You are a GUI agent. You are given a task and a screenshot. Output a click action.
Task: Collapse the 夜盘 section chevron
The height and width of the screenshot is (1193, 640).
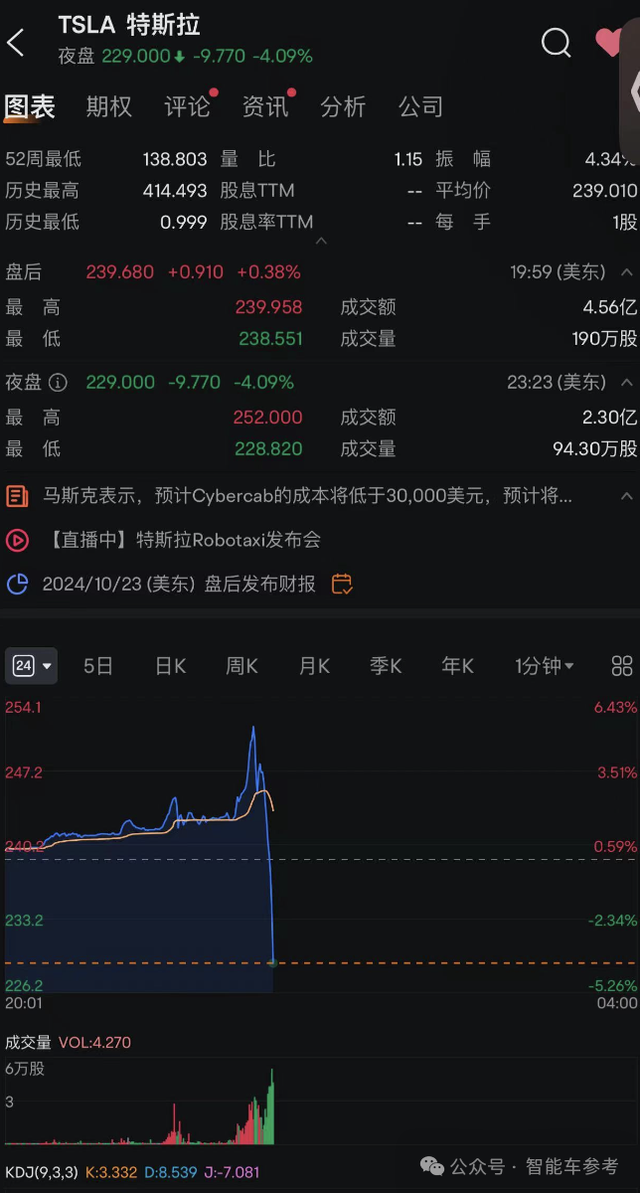click(x=627, y=382)
